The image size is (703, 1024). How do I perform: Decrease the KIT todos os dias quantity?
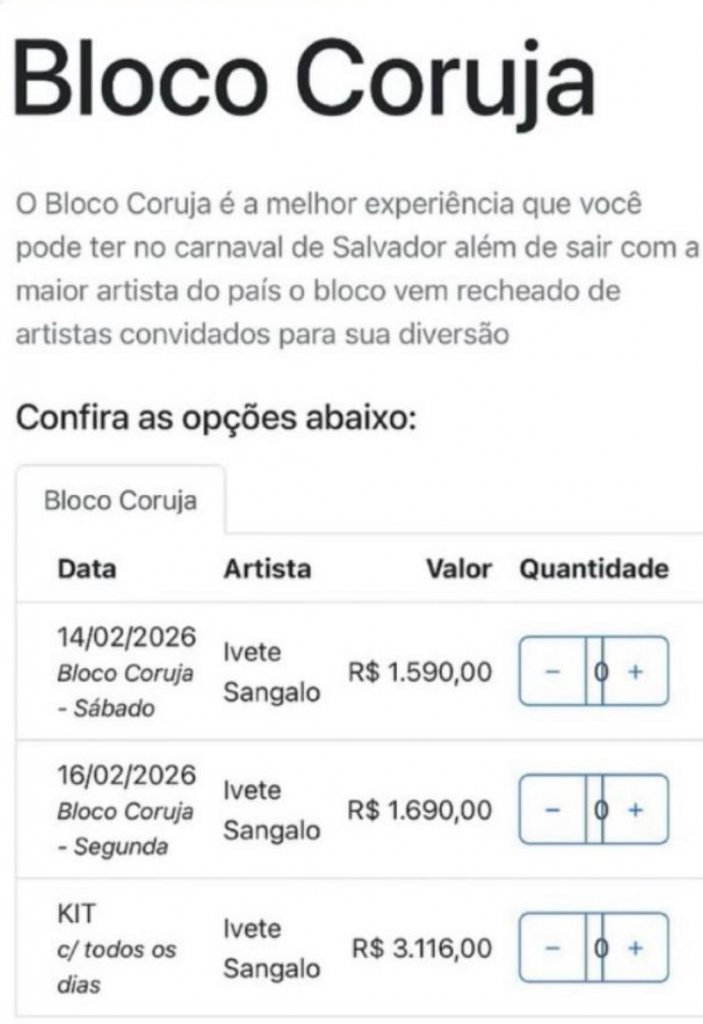click(x=552, y=947)
